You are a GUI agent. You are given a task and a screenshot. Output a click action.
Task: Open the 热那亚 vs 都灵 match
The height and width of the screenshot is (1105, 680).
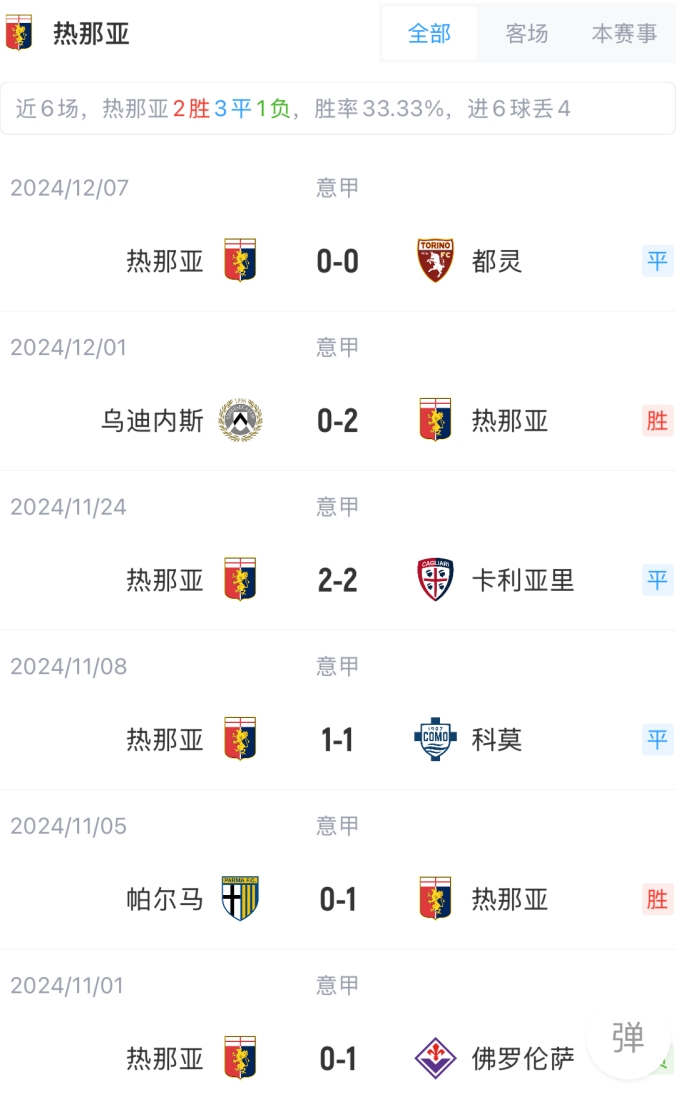338,261
